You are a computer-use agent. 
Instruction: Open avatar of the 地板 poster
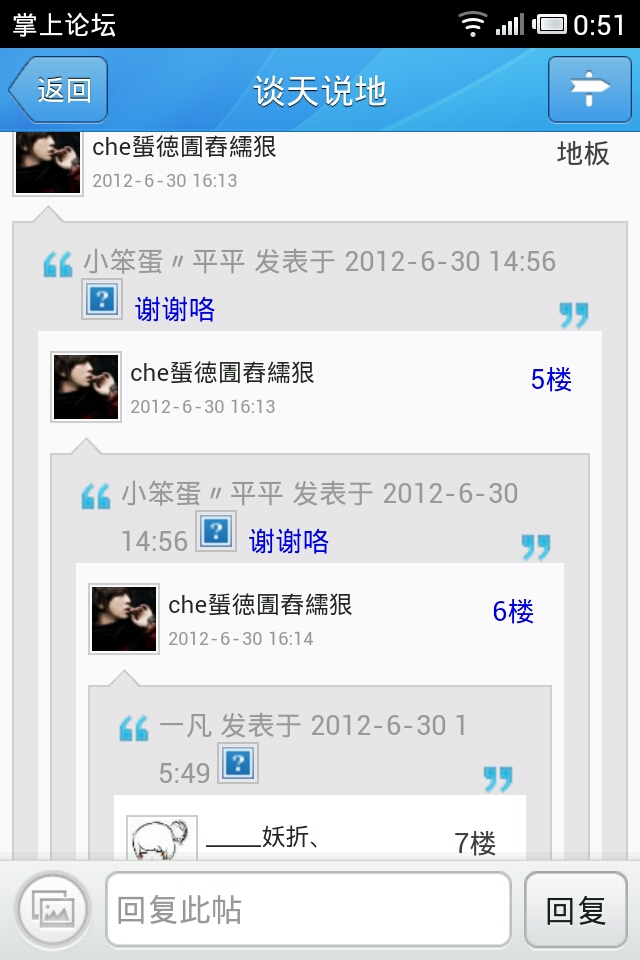[x=47, y=163]
